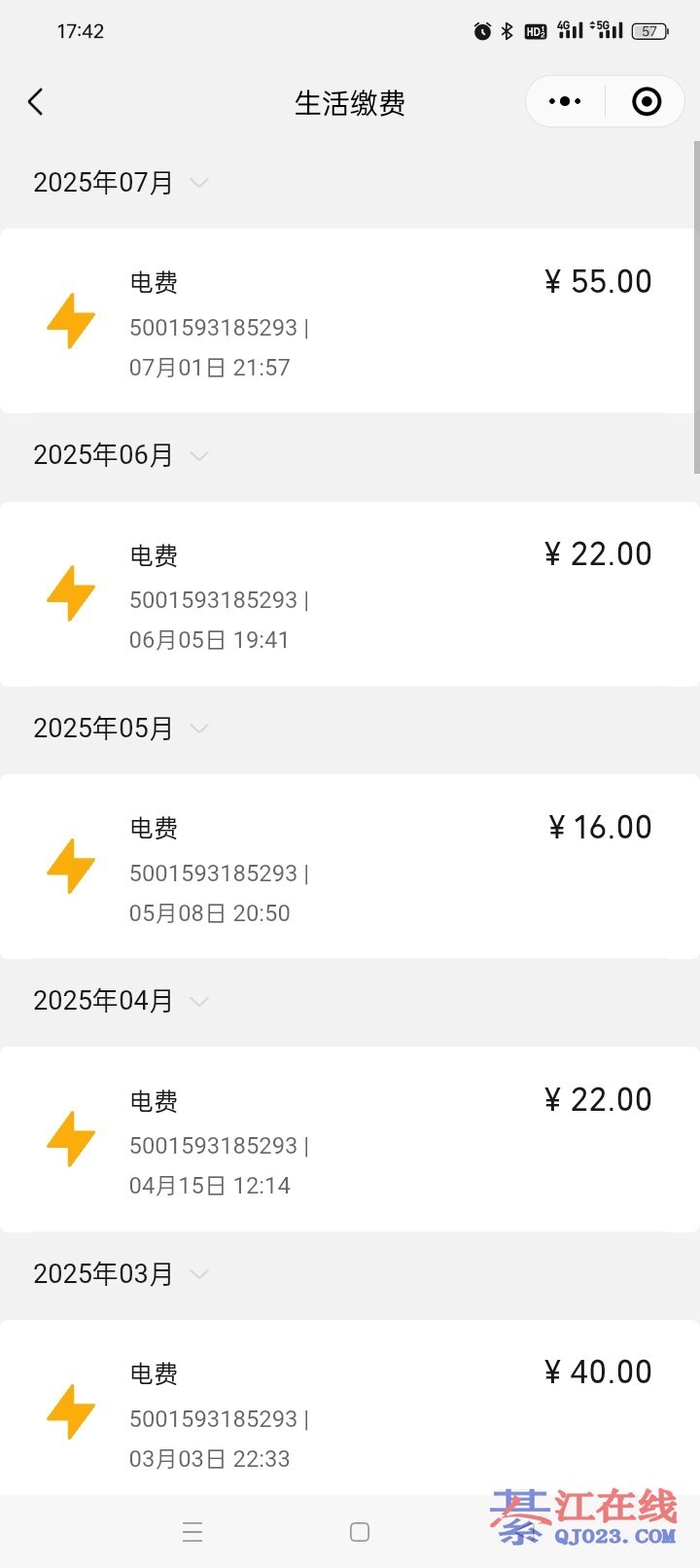
Task: Collapse the 2025年06月 section
Action: click(199, 455)
